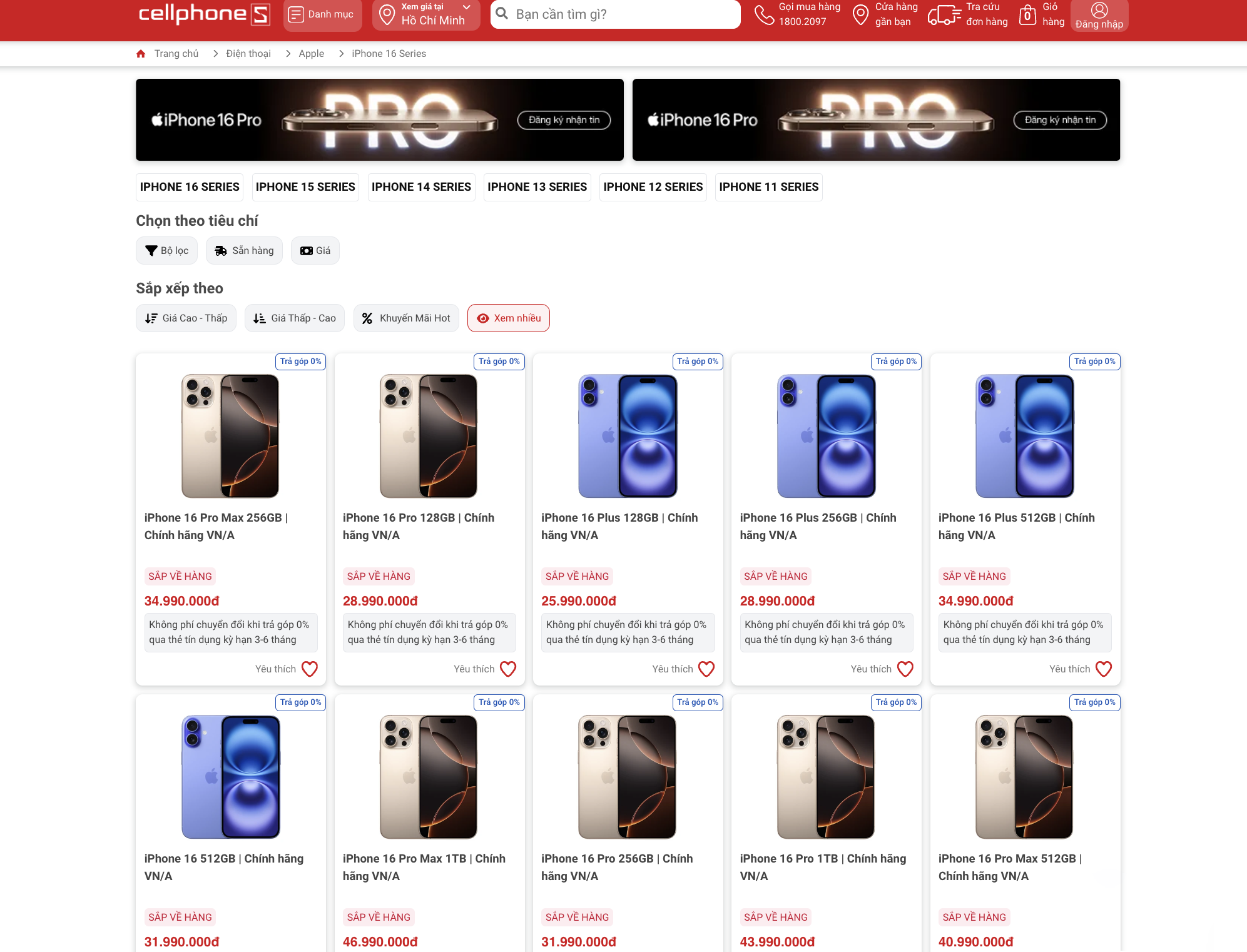Switch to IPHONE 15 SERIES
This screenshot has width=1247, height=952.
pos(305,187)
